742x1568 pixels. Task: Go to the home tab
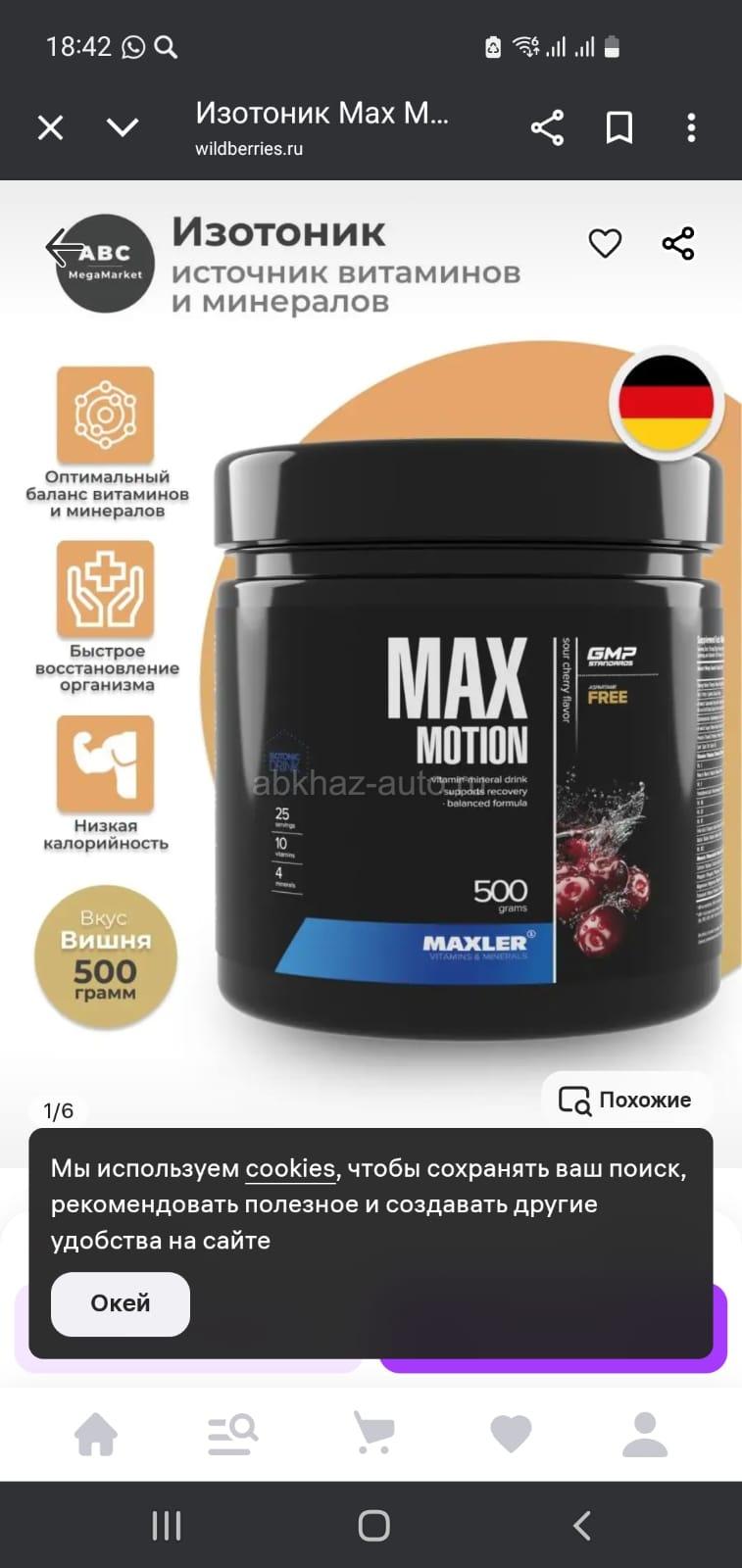(x=96, y=1435)
